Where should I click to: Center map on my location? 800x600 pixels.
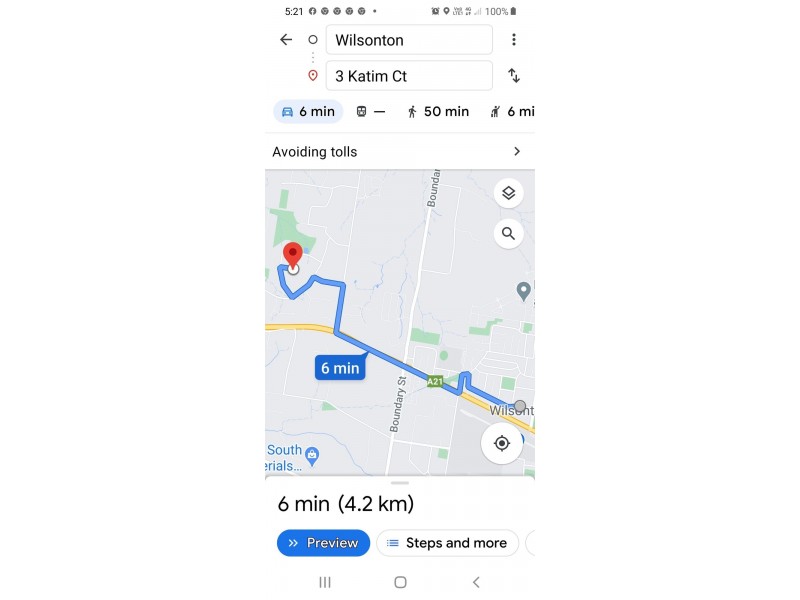pyautogui.click(x=502, y=443)
